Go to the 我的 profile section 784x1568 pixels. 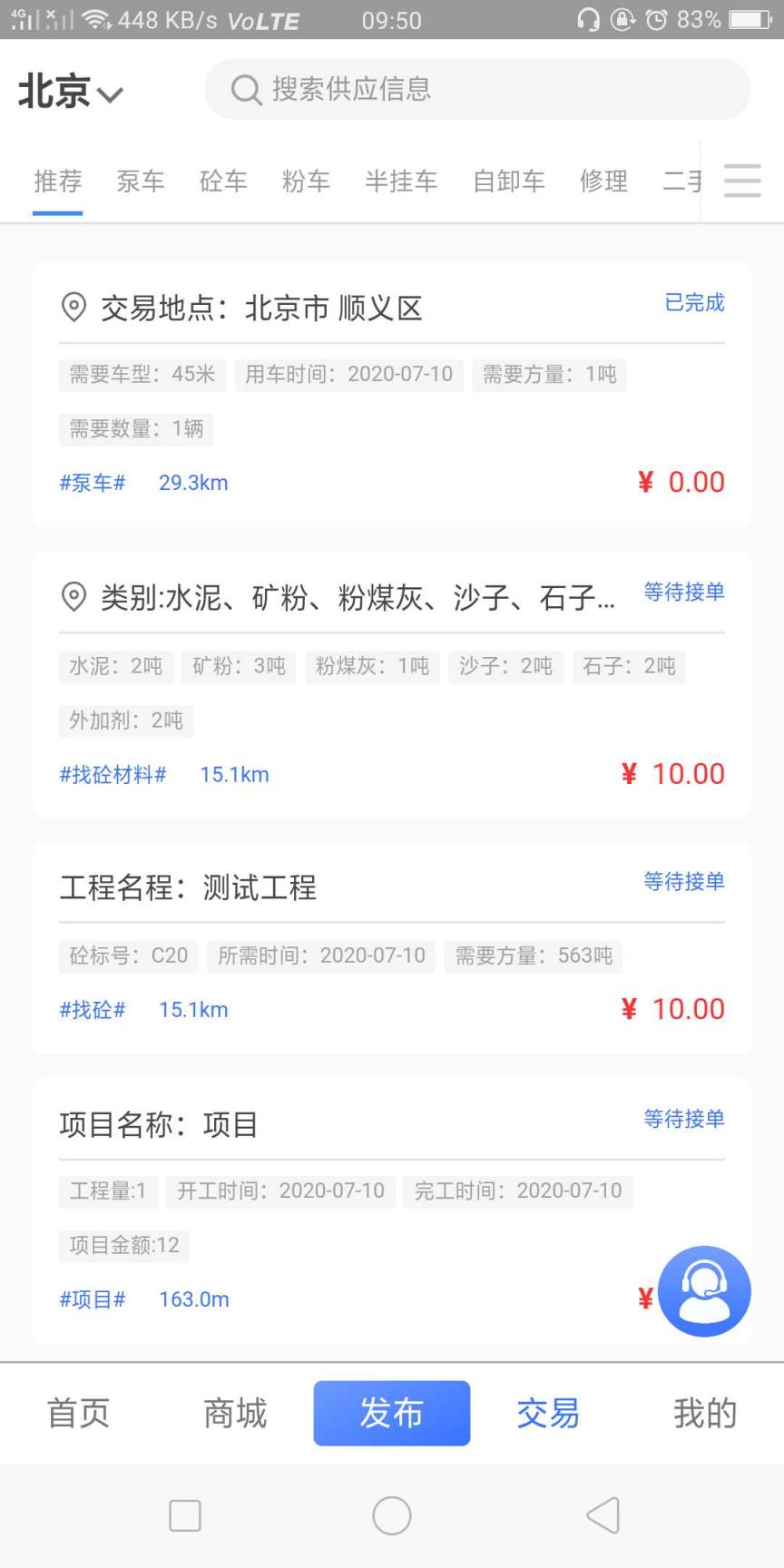coord(704,1413)
